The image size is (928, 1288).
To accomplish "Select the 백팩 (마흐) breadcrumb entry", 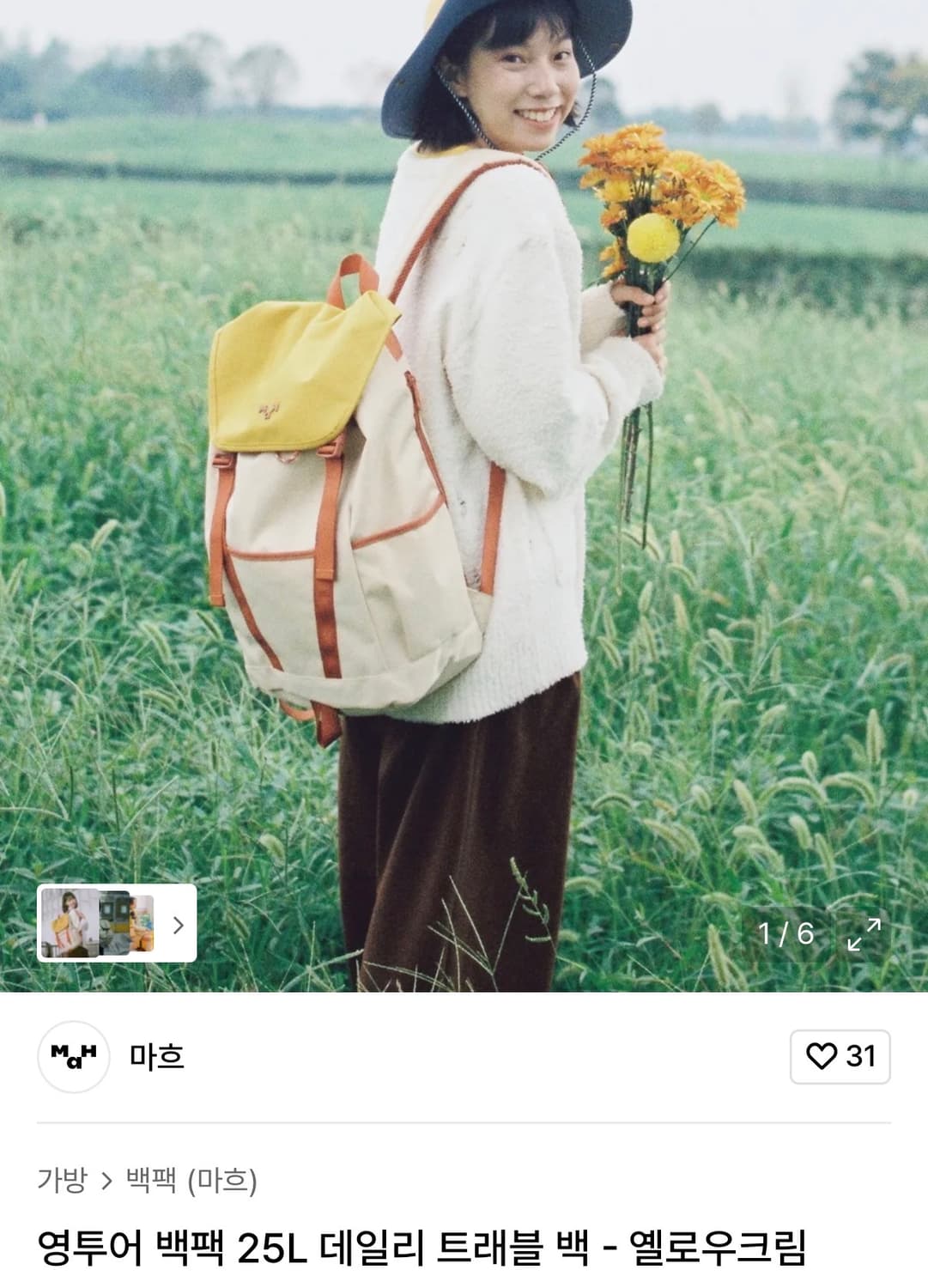I will pos(197,1180).
